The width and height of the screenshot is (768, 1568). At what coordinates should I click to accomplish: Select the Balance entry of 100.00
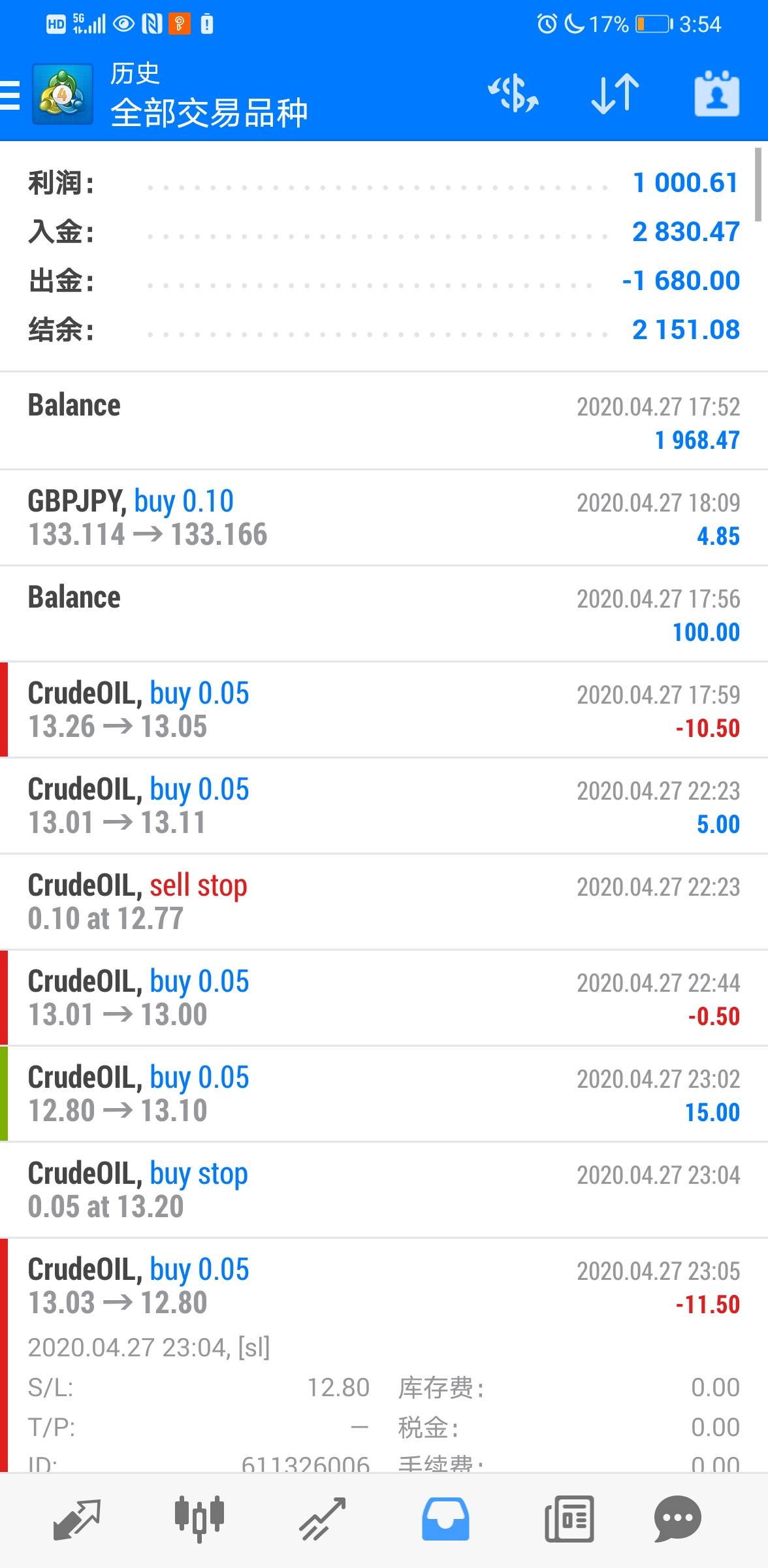pyautogui.click(x=384, y=614)
